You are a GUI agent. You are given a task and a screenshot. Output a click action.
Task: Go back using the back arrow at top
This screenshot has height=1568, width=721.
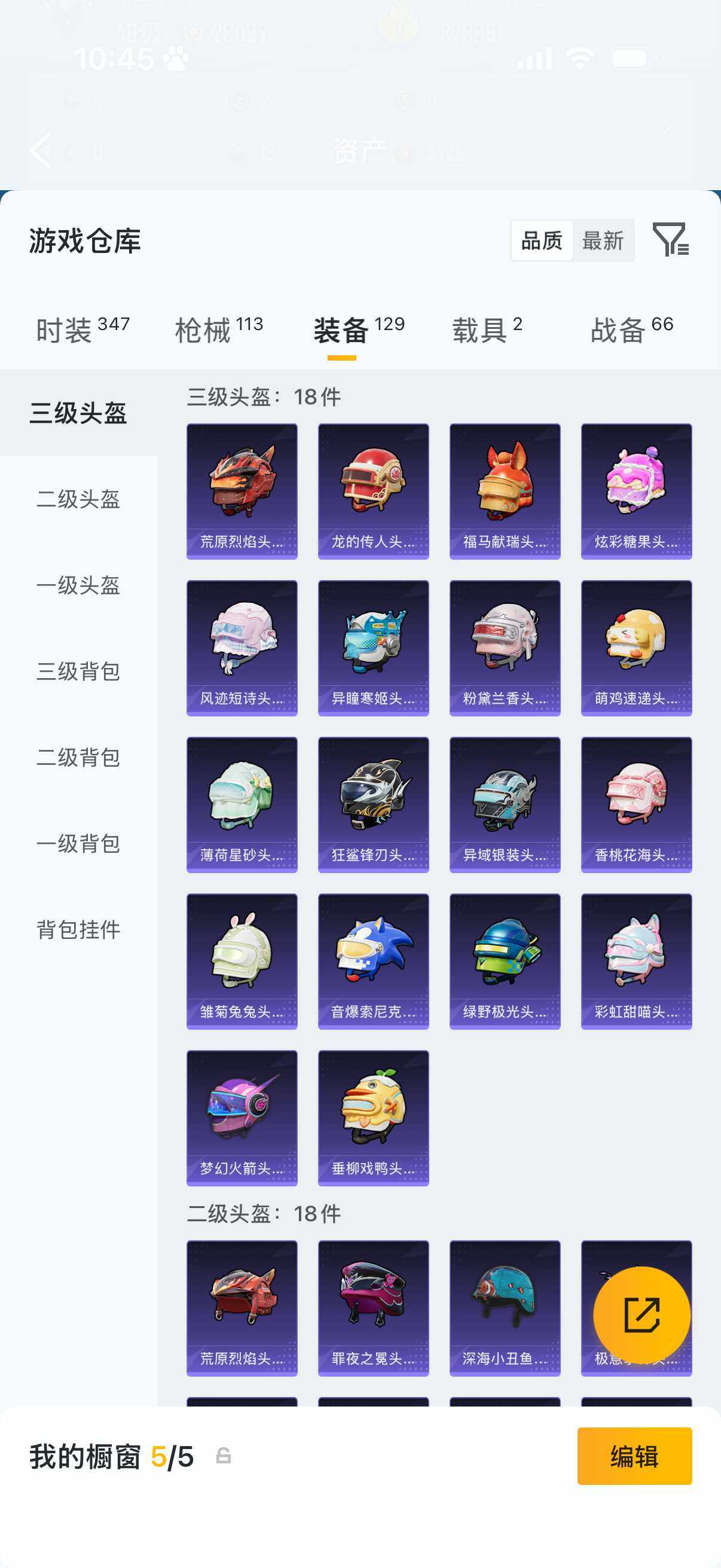[39, 150]
